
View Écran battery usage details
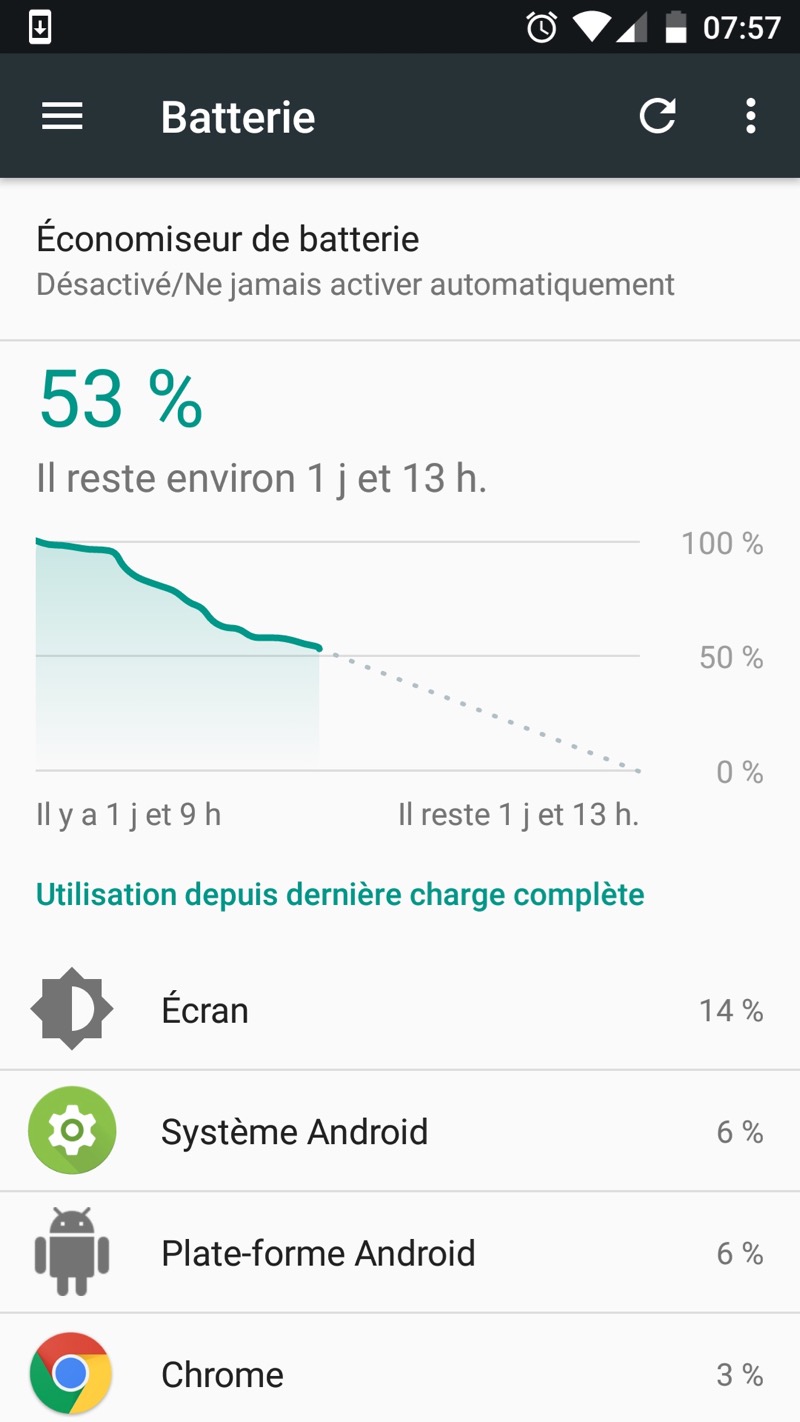400,1010
